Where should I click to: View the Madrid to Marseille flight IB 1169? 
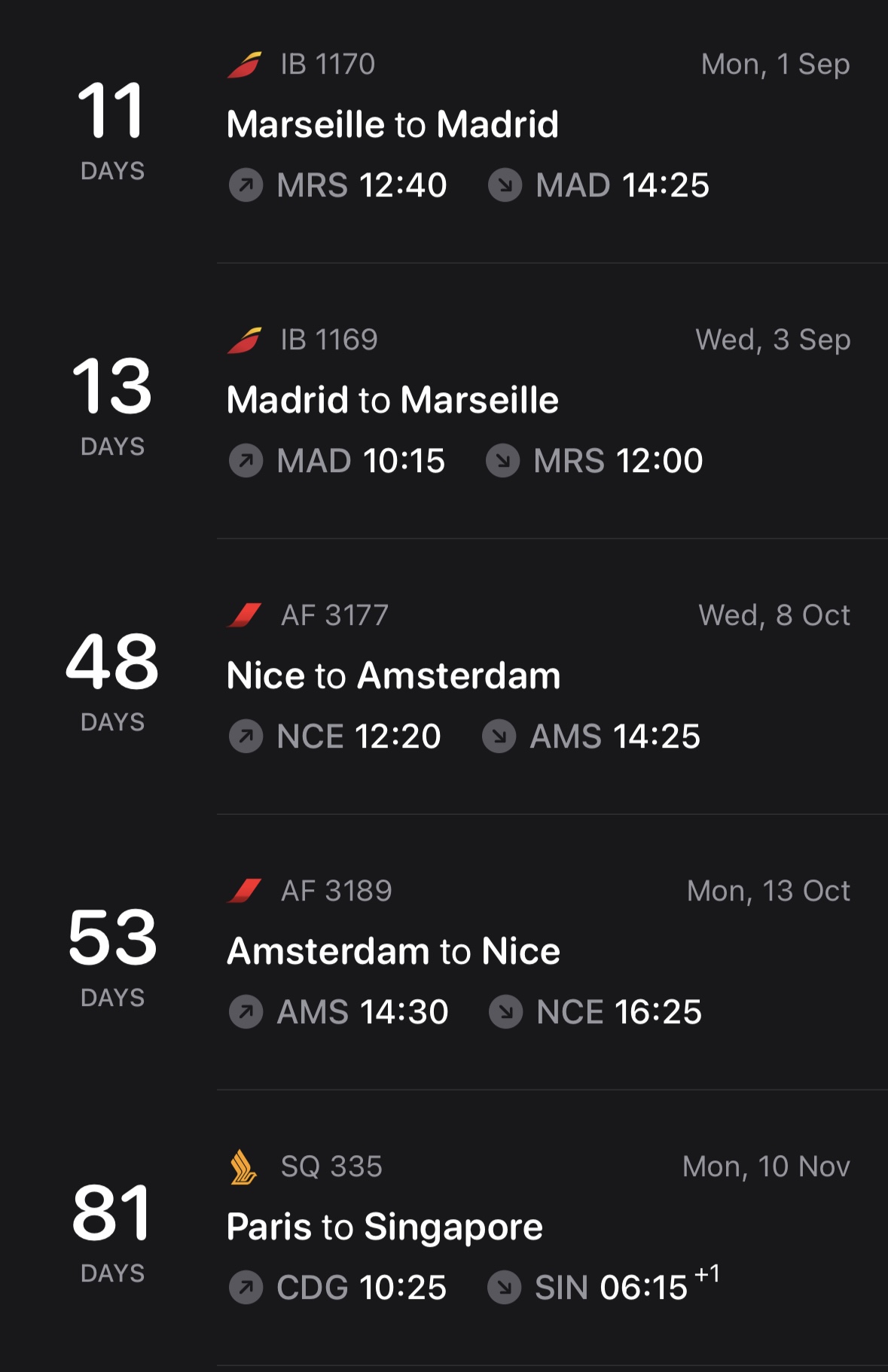point(467,401)
